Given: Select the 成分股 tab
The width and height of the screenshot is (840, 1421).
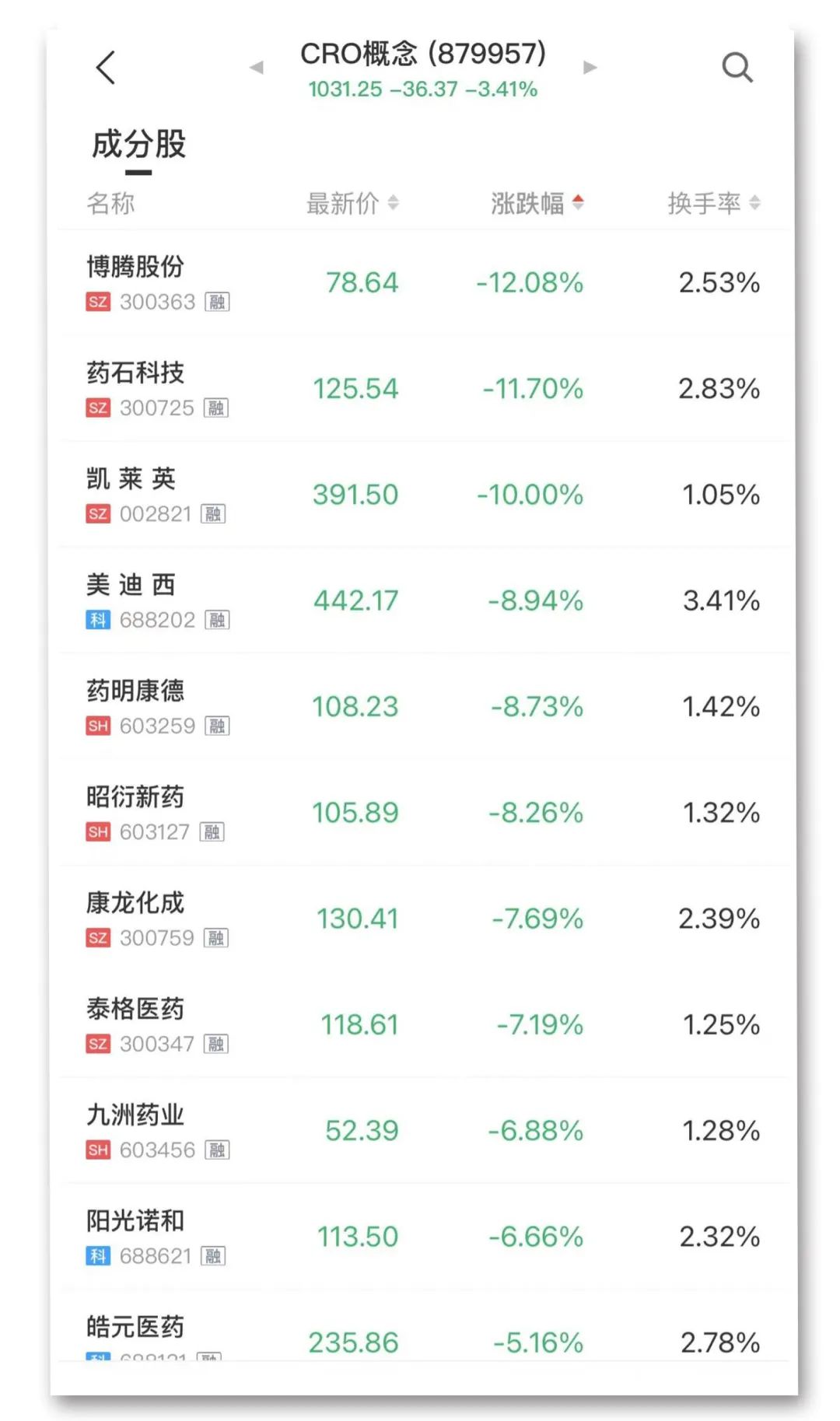Looking at the screenshot, I should [138, 145].
